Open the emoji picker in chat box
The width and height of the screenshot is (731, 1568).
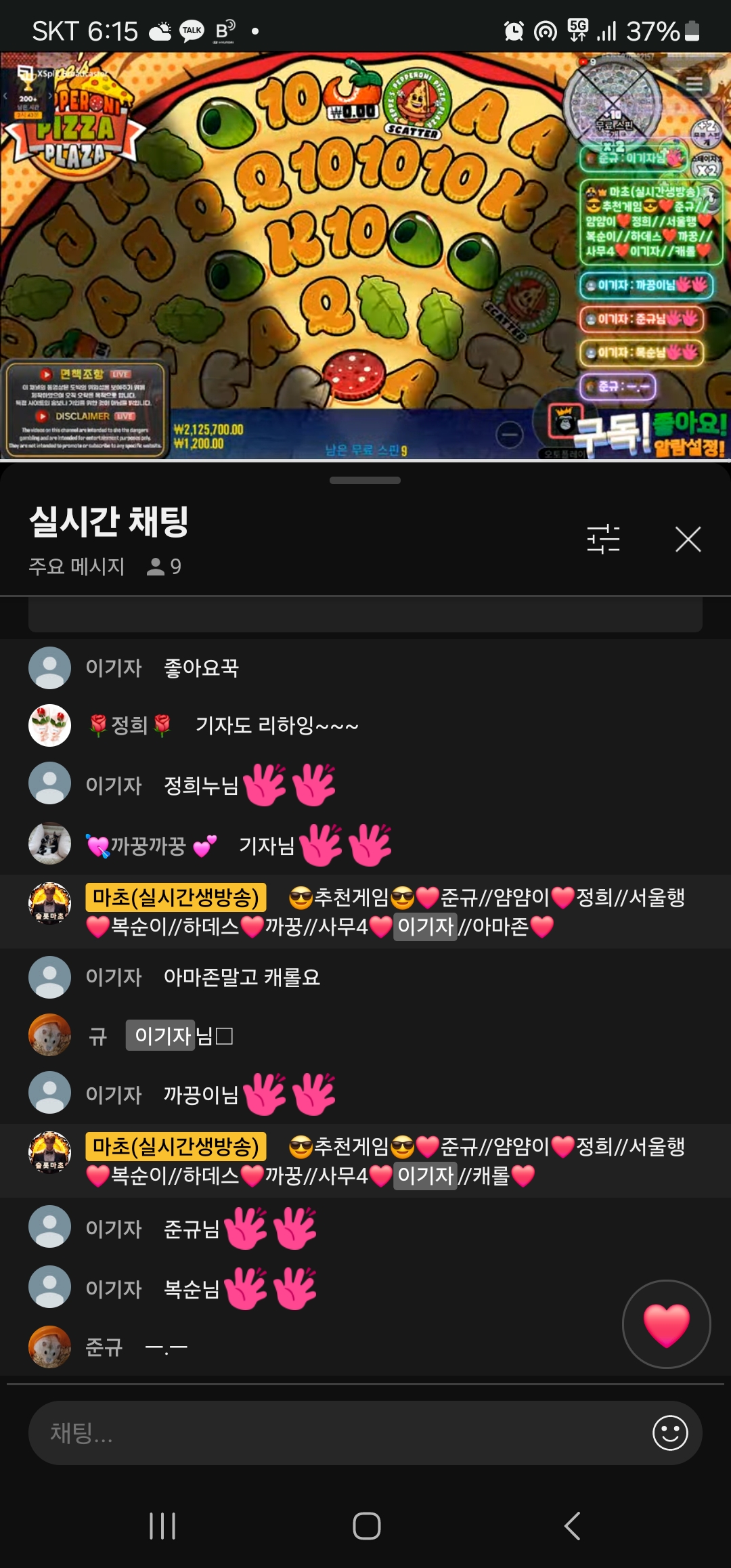(669, 1433)
